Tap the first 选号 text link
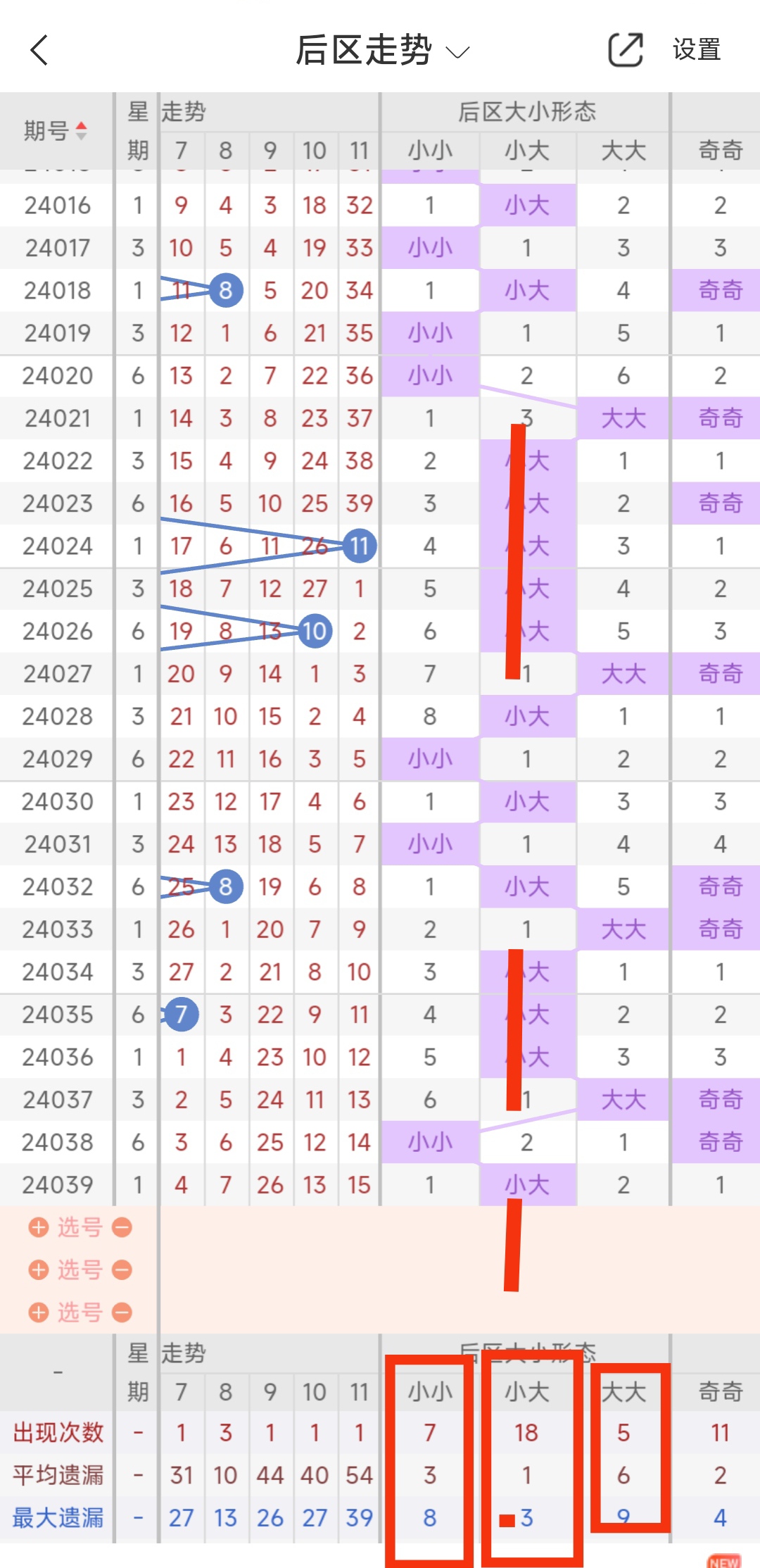This screenshot has width=760, height=1568. [x=79, y=1227]
